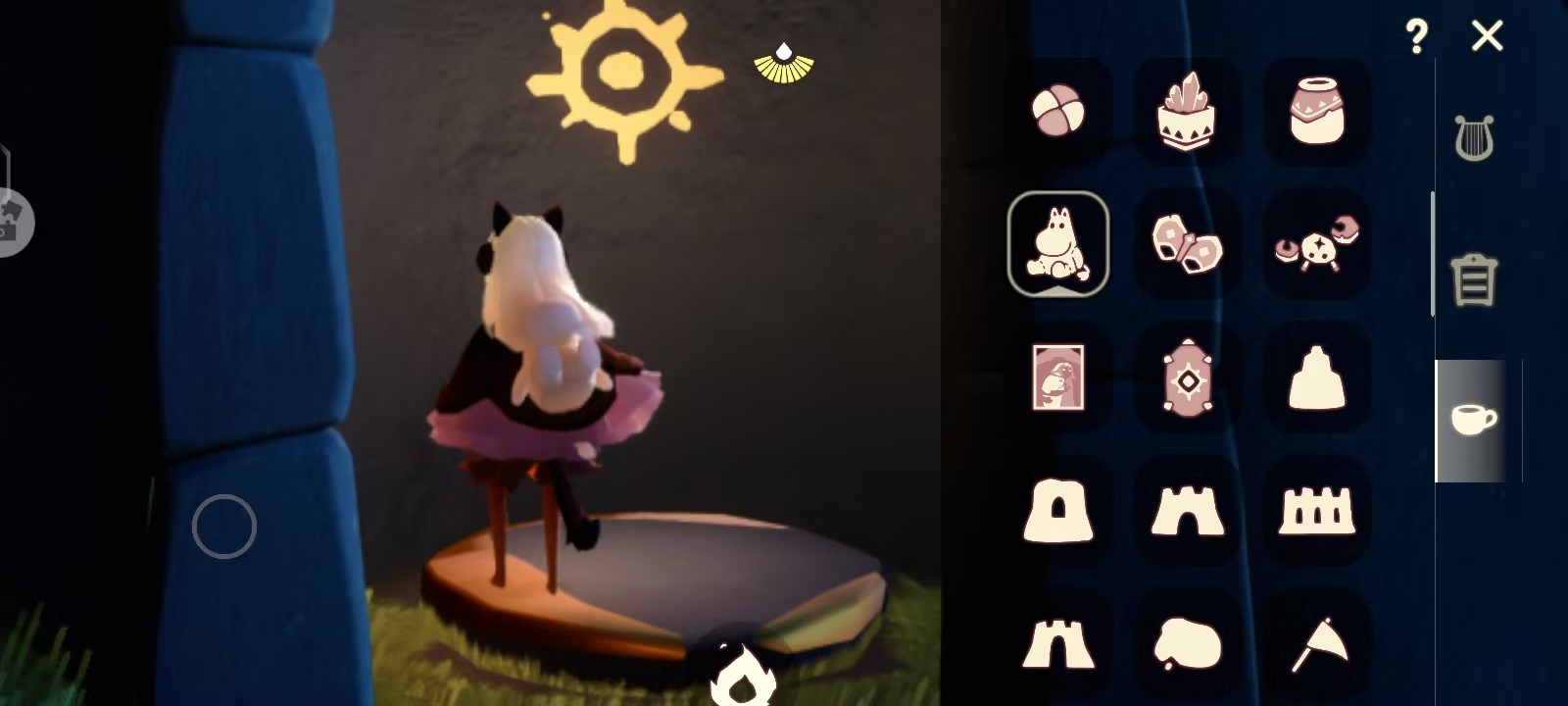Tap the candle flame icon
Viewport: 1568px width, 706px height.
tap(742, 676)
